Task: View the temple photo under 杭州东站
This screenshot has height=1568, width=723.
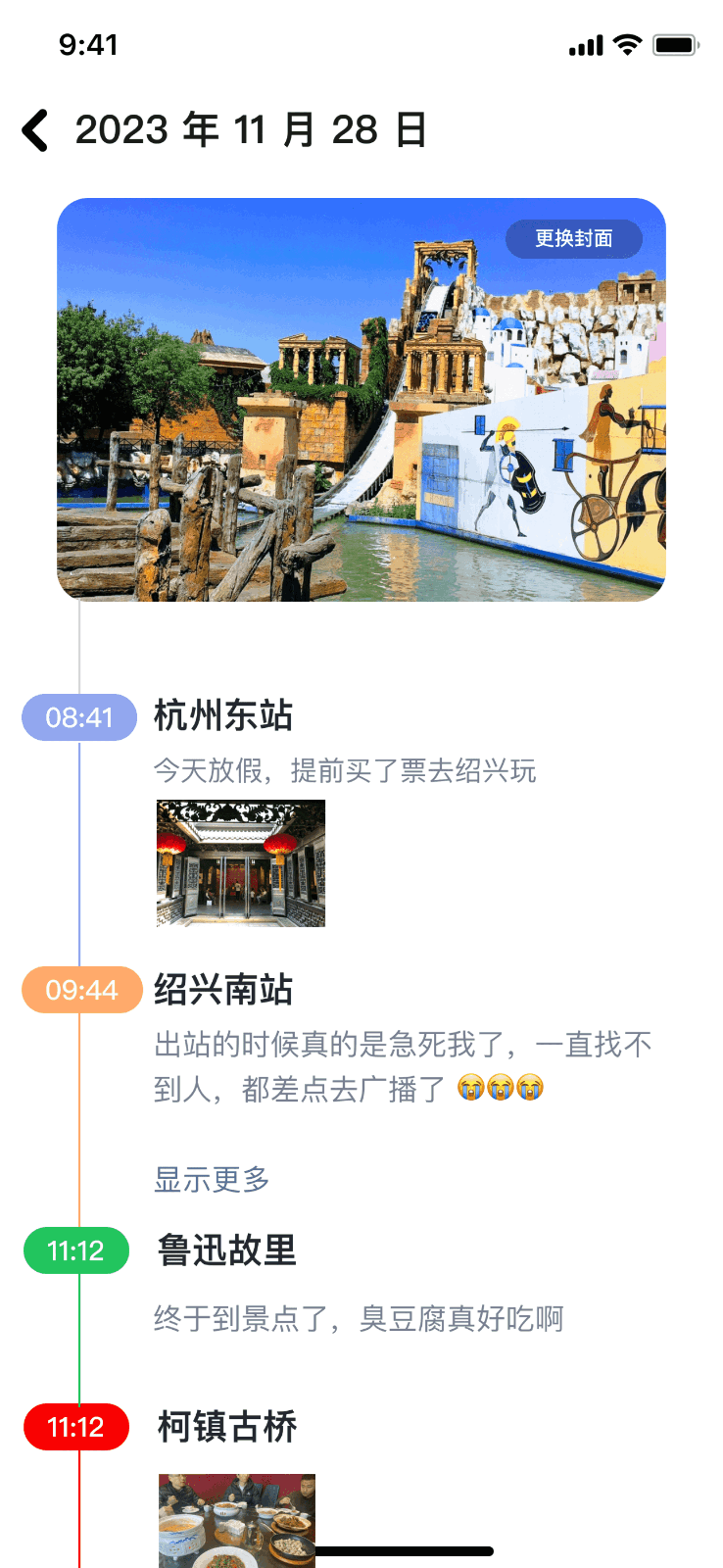Action: [x=240, y=863]
